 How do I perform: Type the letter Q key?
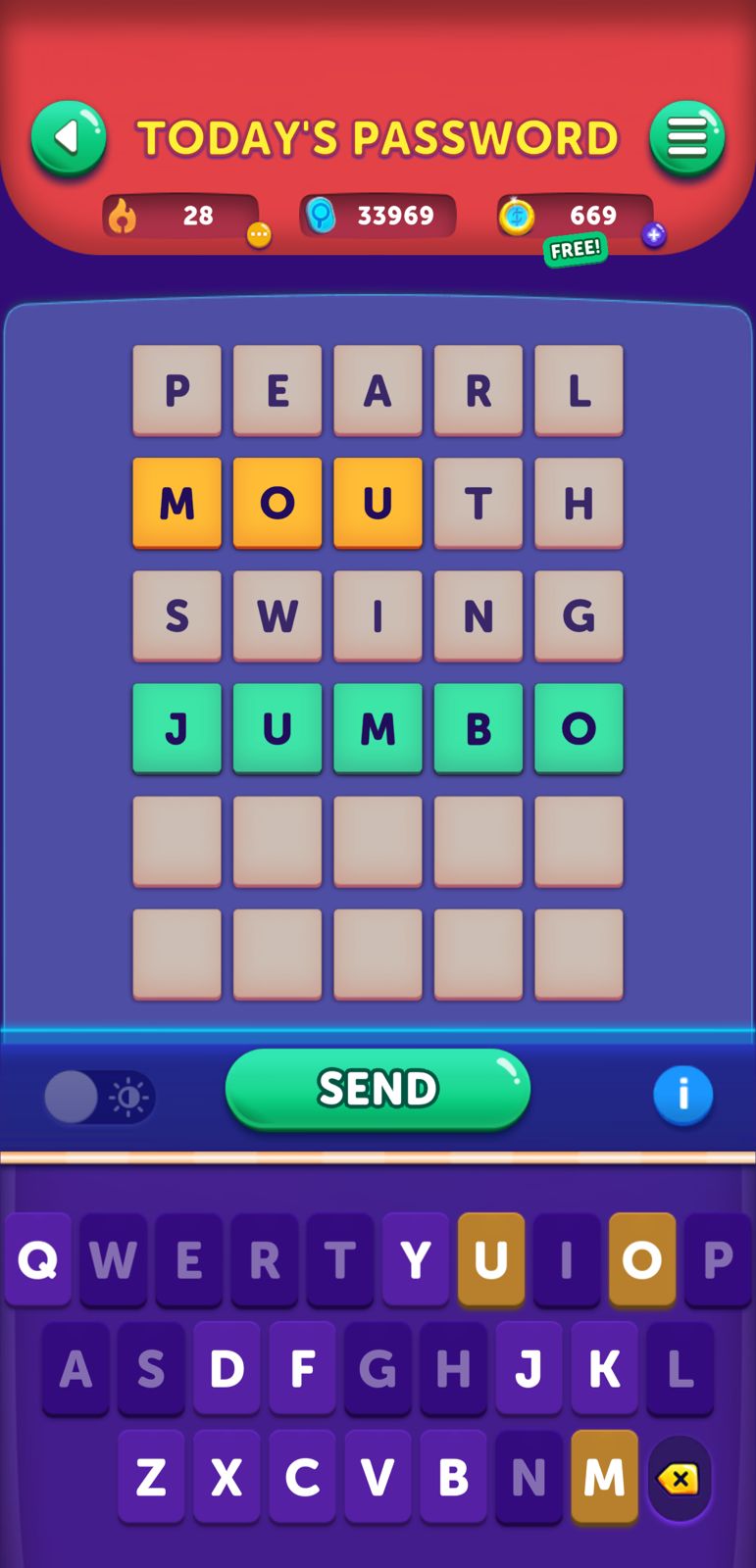tap(38, 1259)
